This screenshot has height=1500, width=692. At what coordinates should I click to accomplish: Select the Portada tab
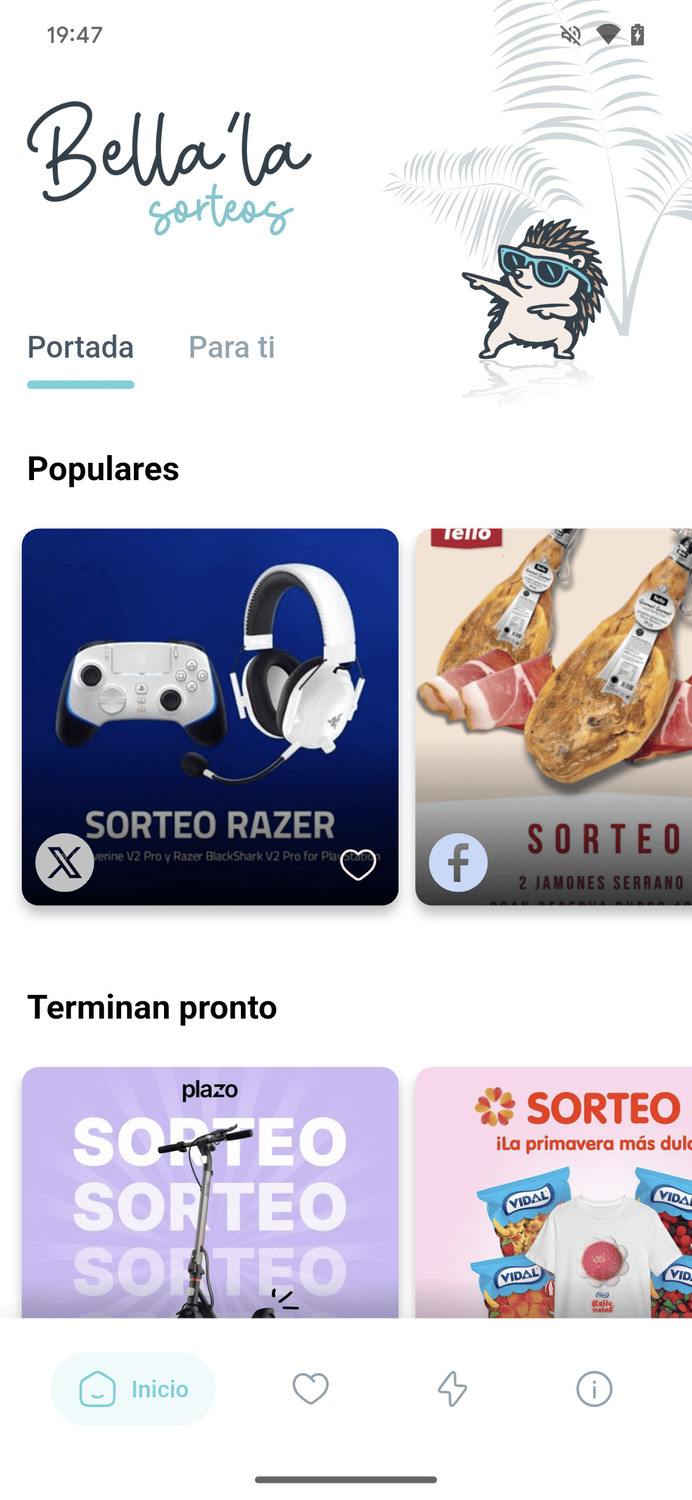click(x=80, y=347)
